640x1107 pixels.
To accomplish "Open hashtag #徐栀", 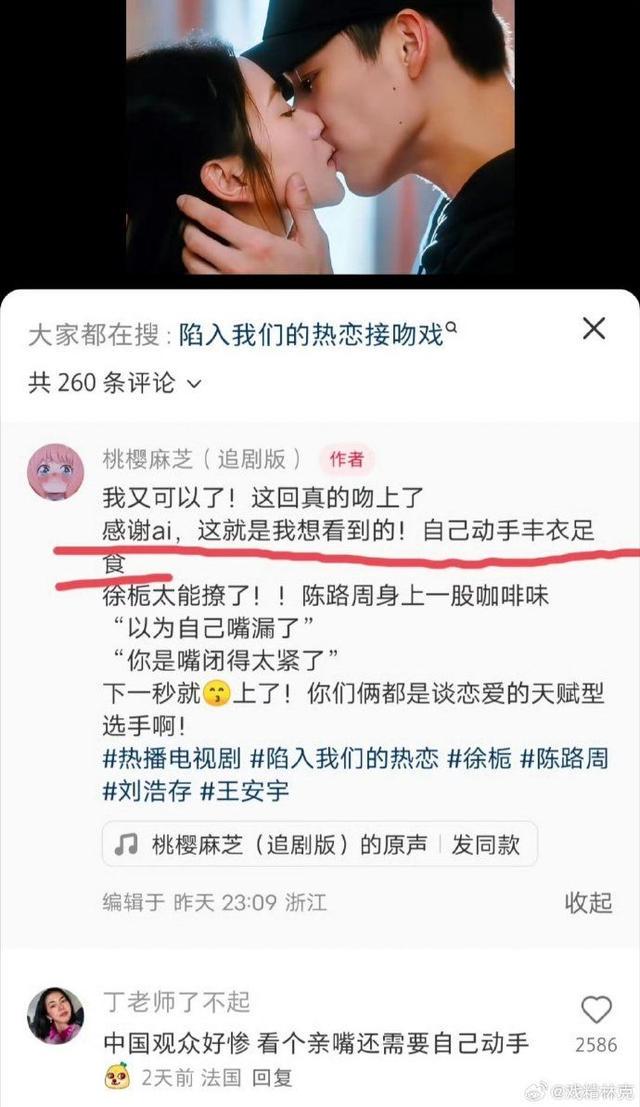I will tap(480, 757).
